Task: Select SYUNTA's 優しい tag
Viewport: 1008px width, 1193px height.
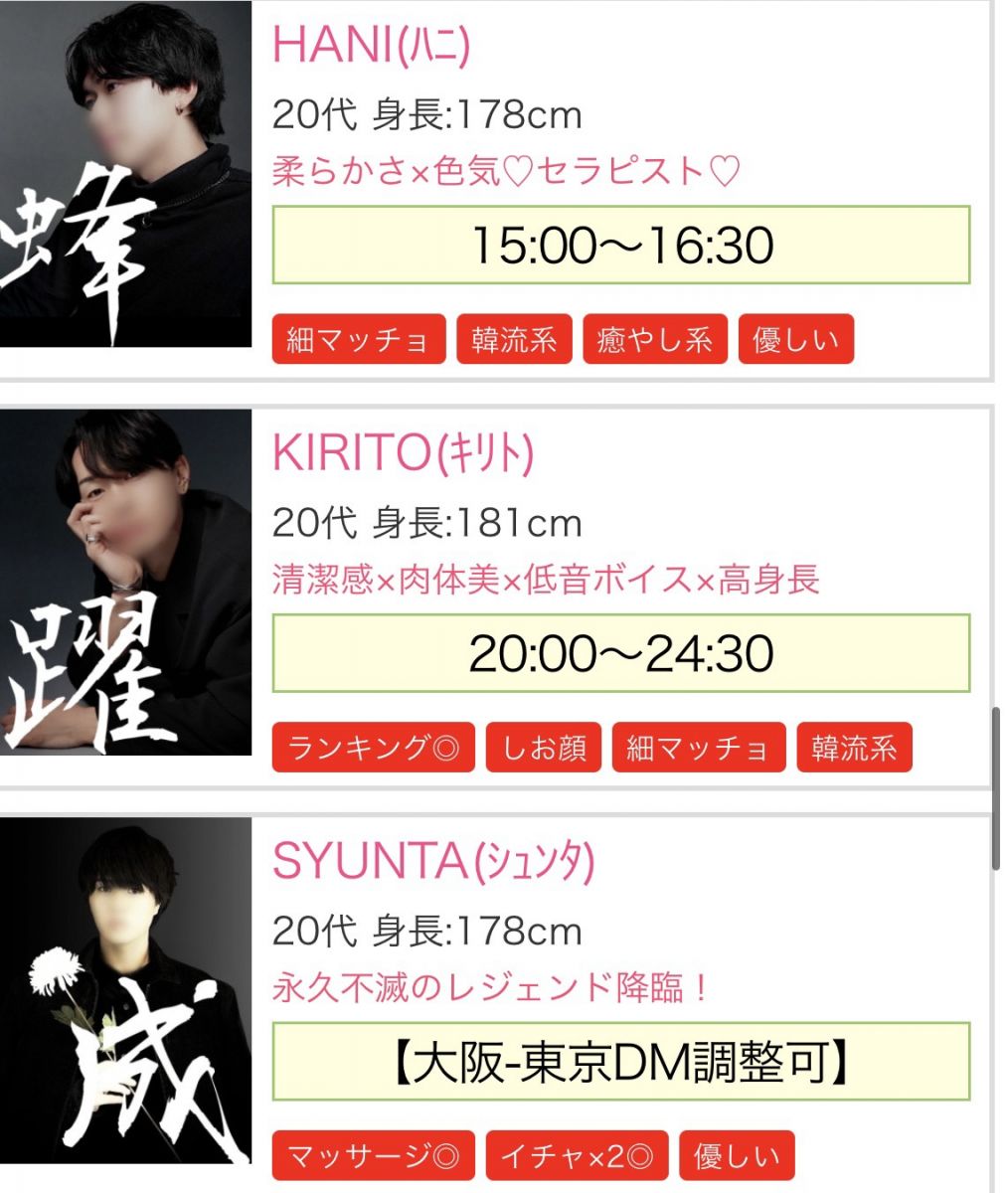Action: pyautogui.click(x=737, y=1156)
